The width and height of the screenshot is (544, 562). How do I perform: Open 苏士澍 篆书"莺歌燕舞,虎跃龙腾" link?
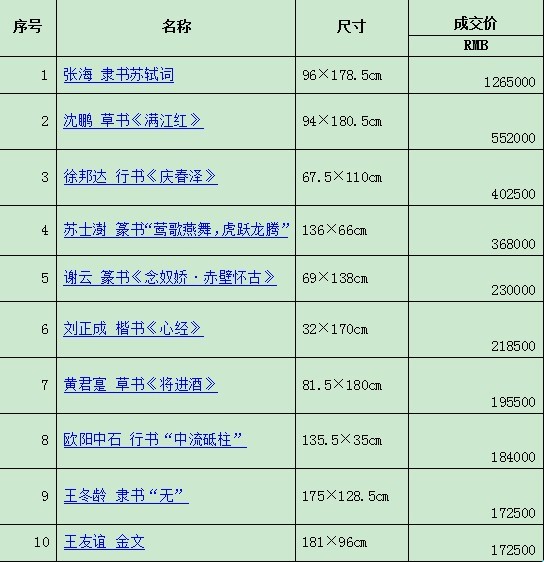pyautogui.click(x=176, y=229)
